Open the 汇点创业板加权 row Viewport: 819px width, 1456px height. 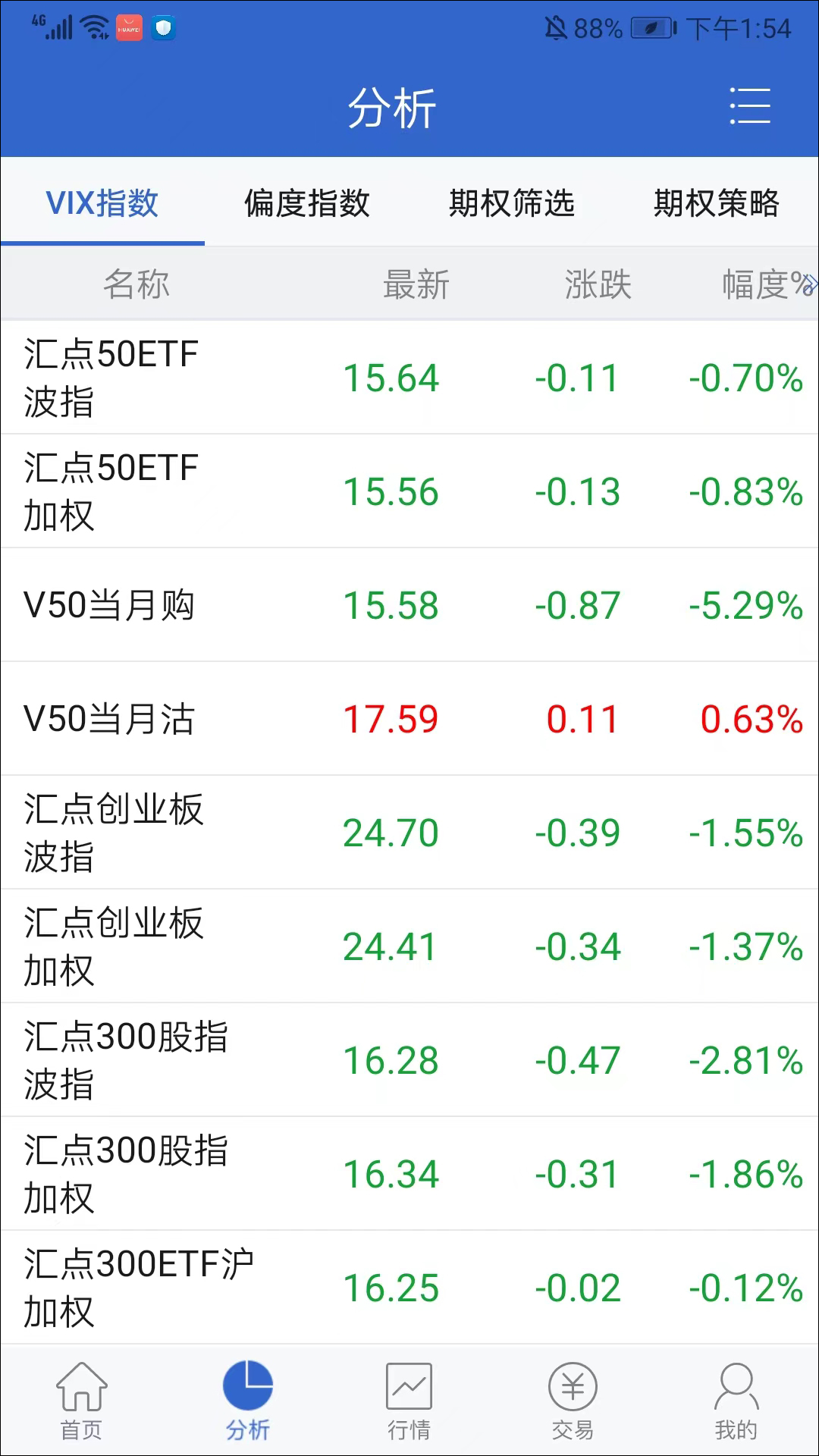coord(409,946)
